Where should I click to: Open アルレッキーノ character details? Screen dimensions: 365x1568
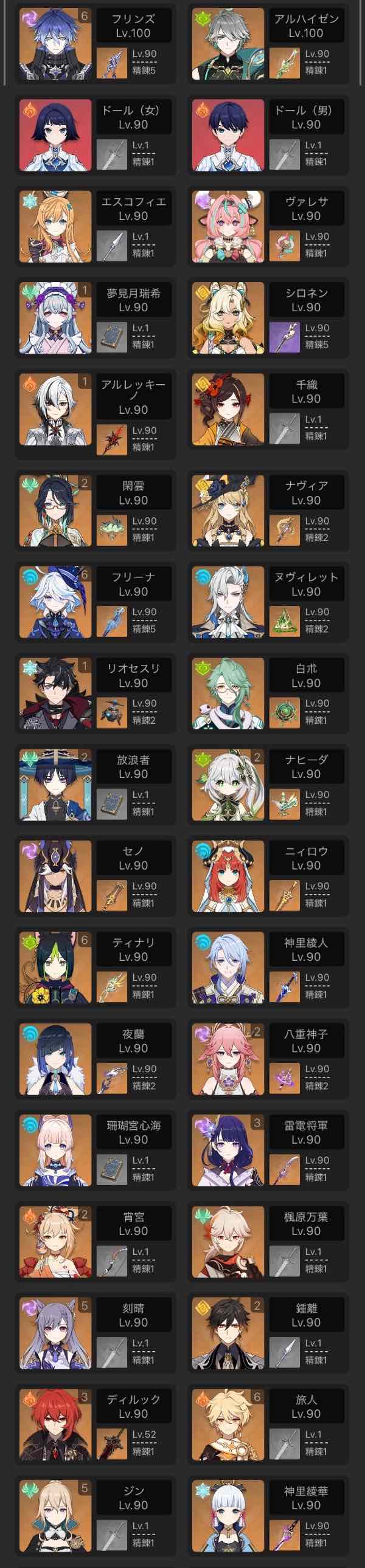tap(95, 414)
